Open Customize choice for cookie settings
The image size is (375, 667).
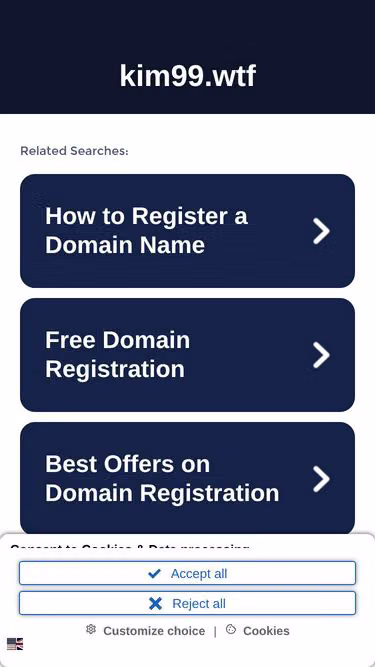click(145, 630)
